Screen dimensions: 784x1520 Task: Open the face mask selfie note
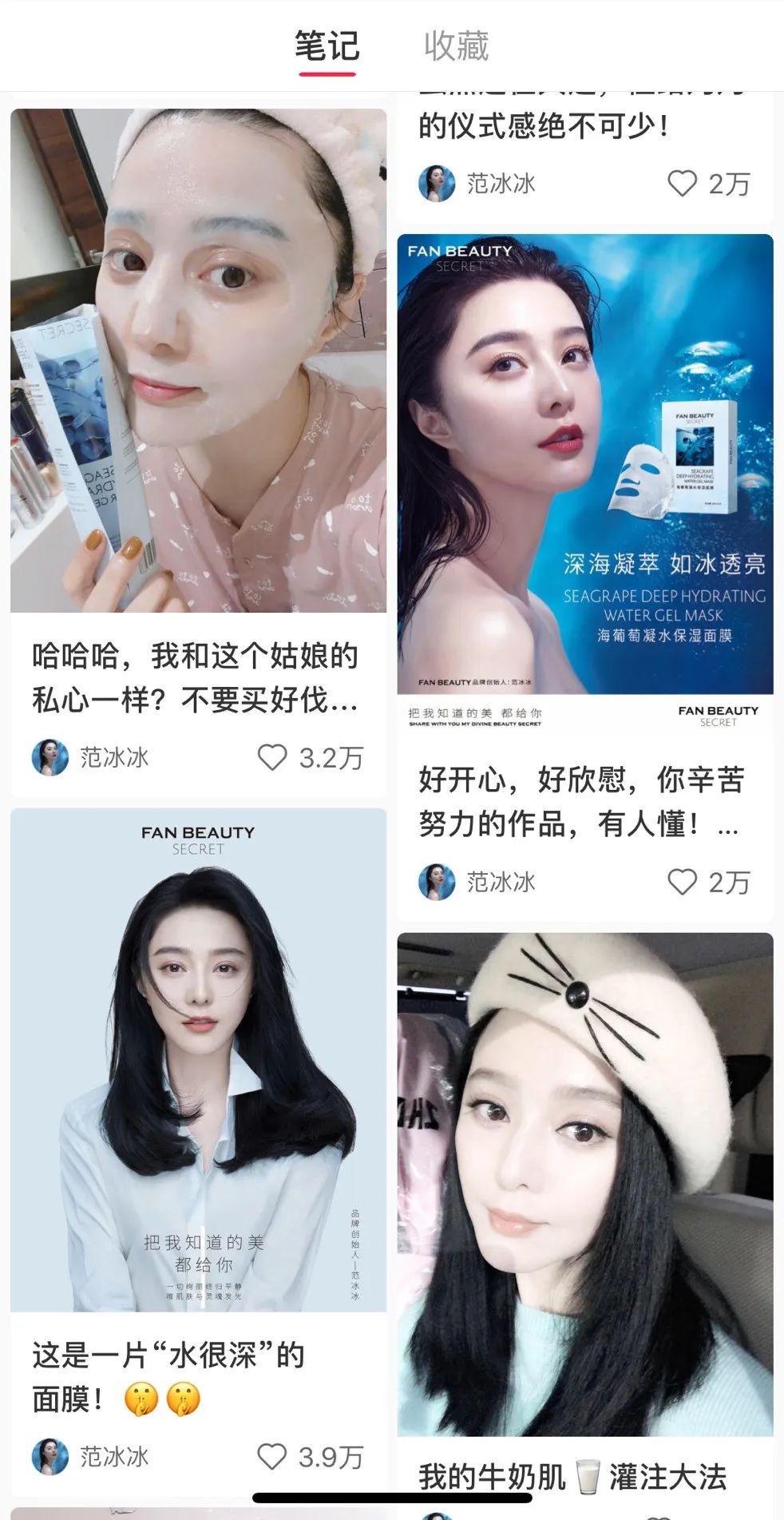point(198,361)
